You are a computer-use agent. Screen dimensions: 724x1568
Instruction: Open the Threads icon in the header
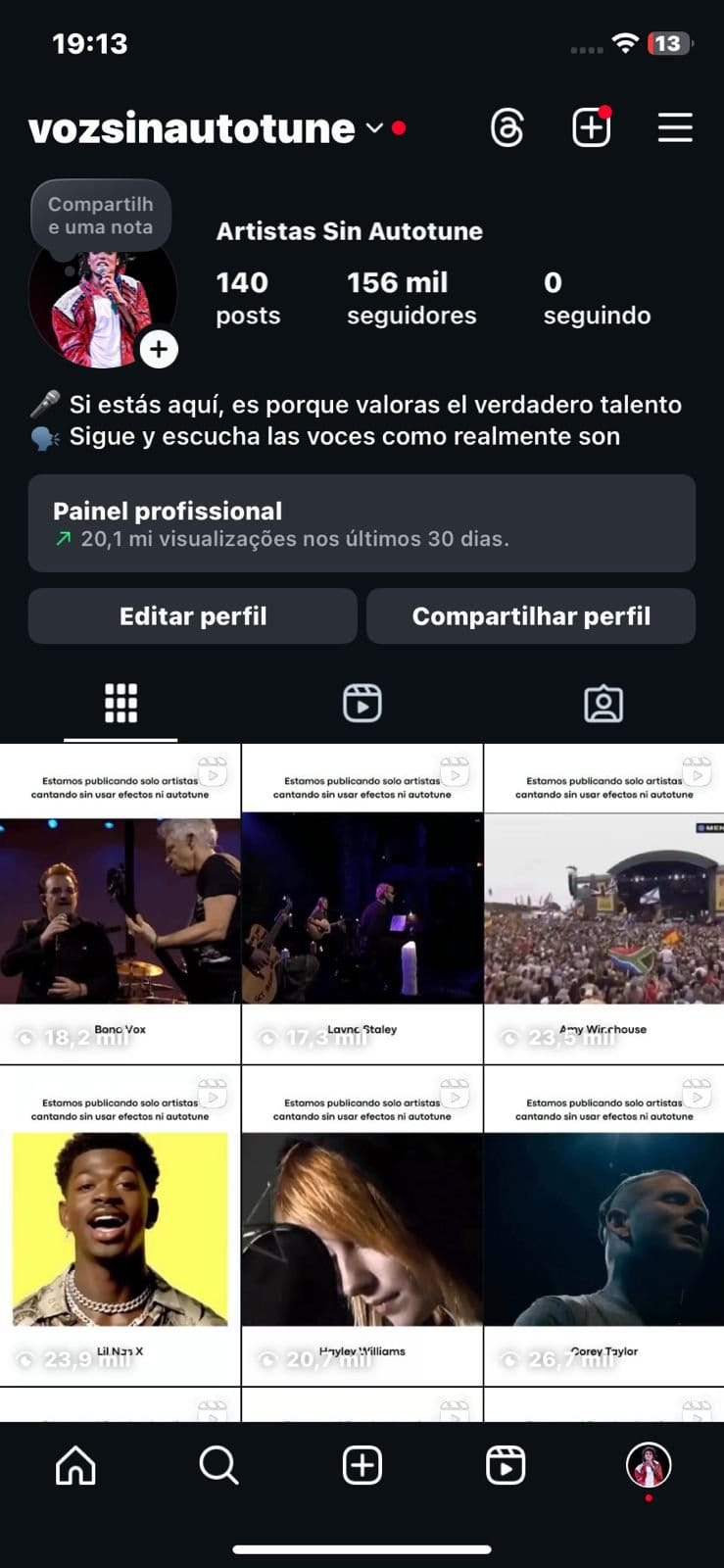point(507,128)
